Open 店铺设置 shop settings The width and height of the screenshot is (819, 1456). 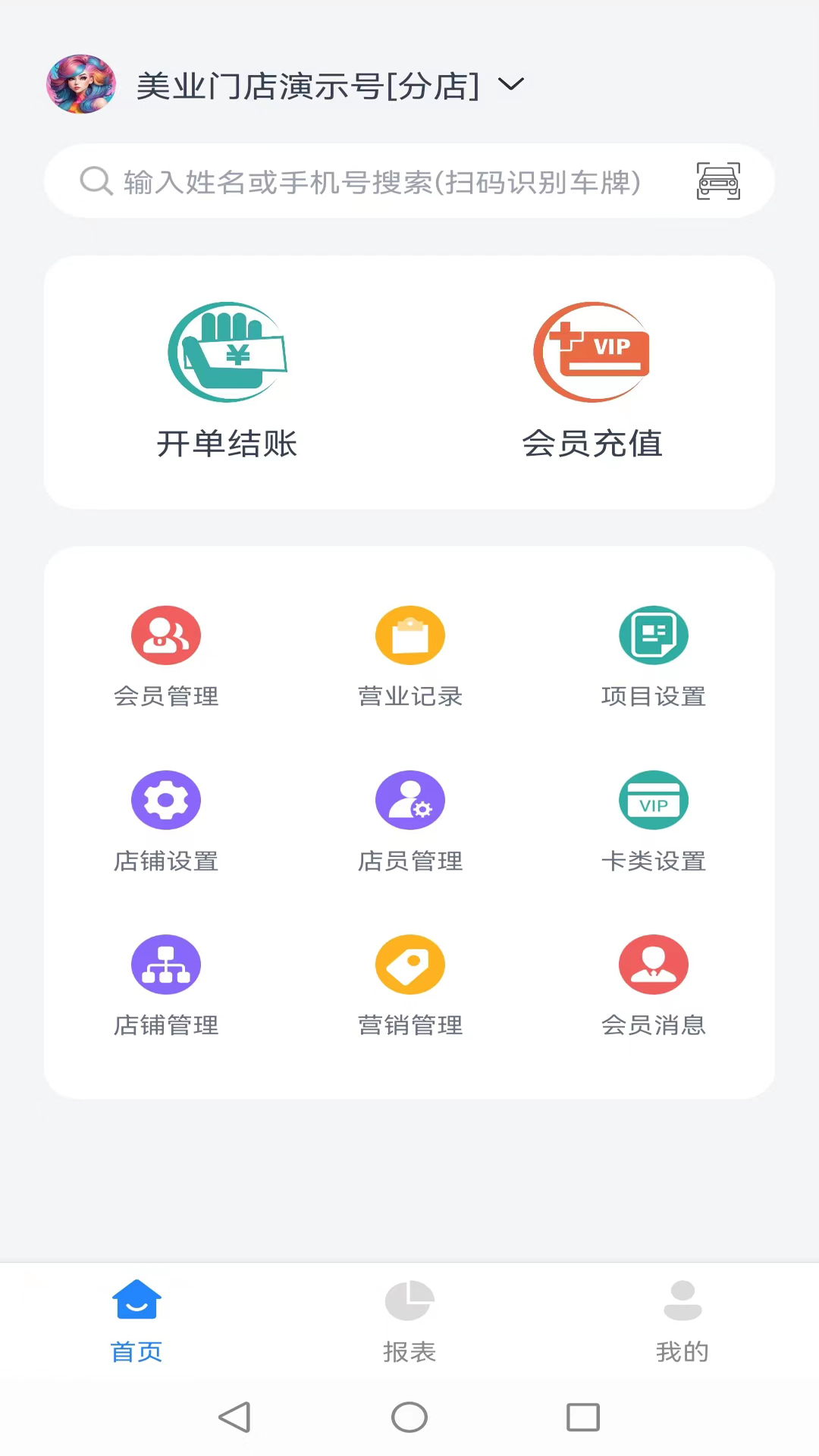coord(166,821)
